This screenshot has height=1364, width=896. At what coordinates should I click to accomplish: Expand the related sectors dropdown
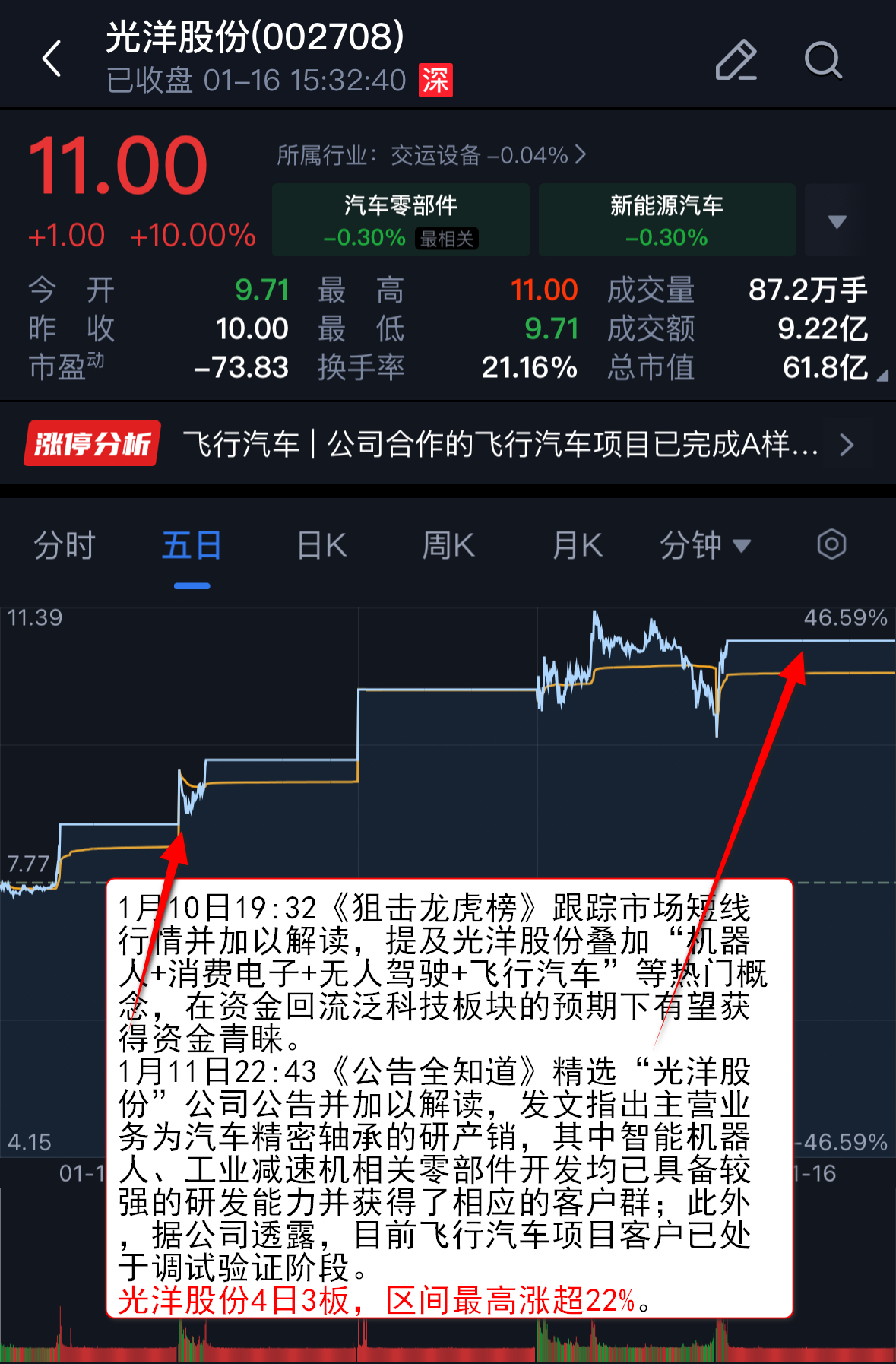tap(836, 221)
